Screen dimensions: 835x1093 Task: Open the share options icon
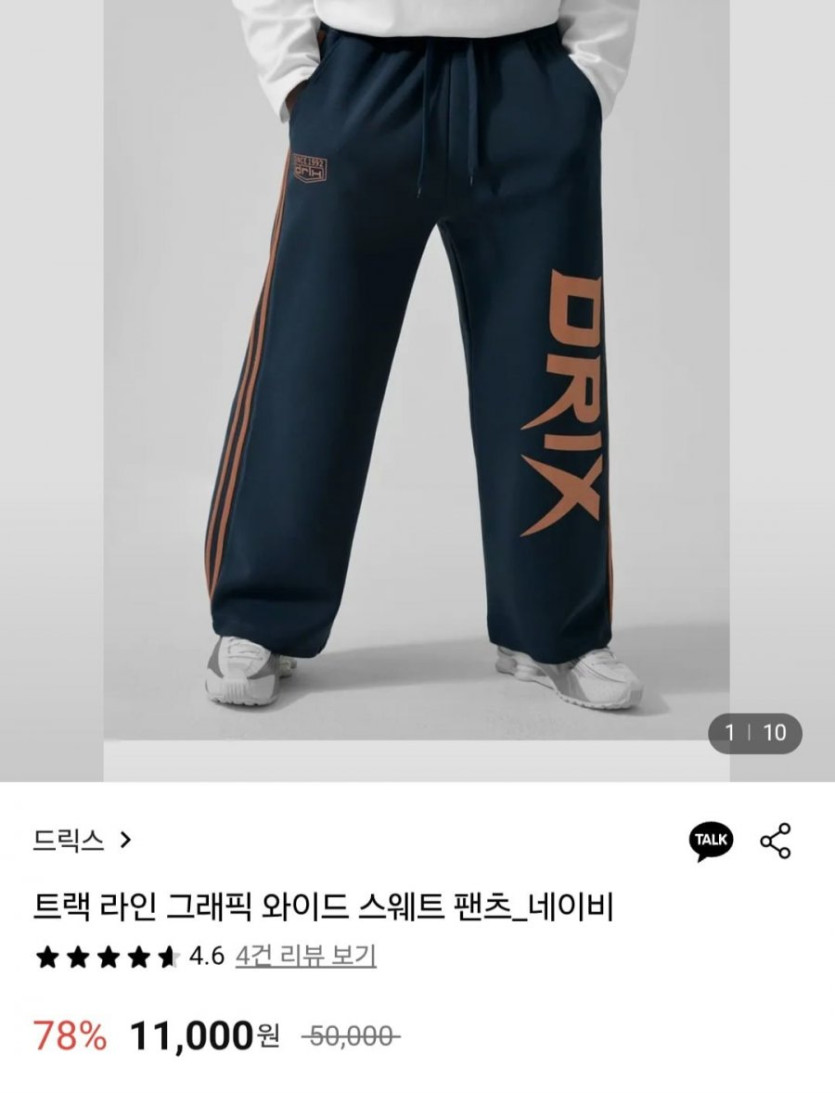(x=776, y=840)
